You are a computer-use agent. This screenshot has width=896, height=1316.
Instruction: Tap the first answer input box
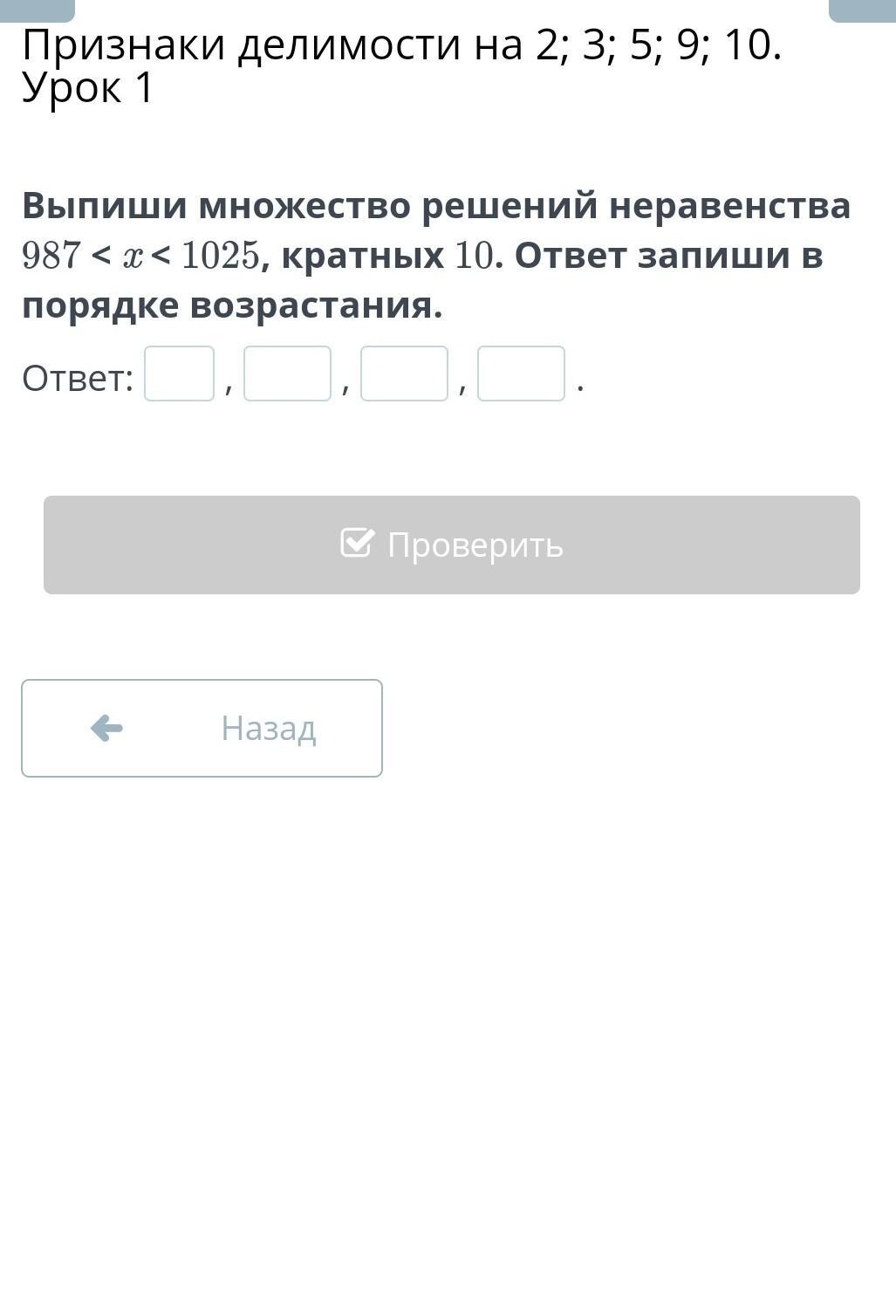(x=179, y=374)
